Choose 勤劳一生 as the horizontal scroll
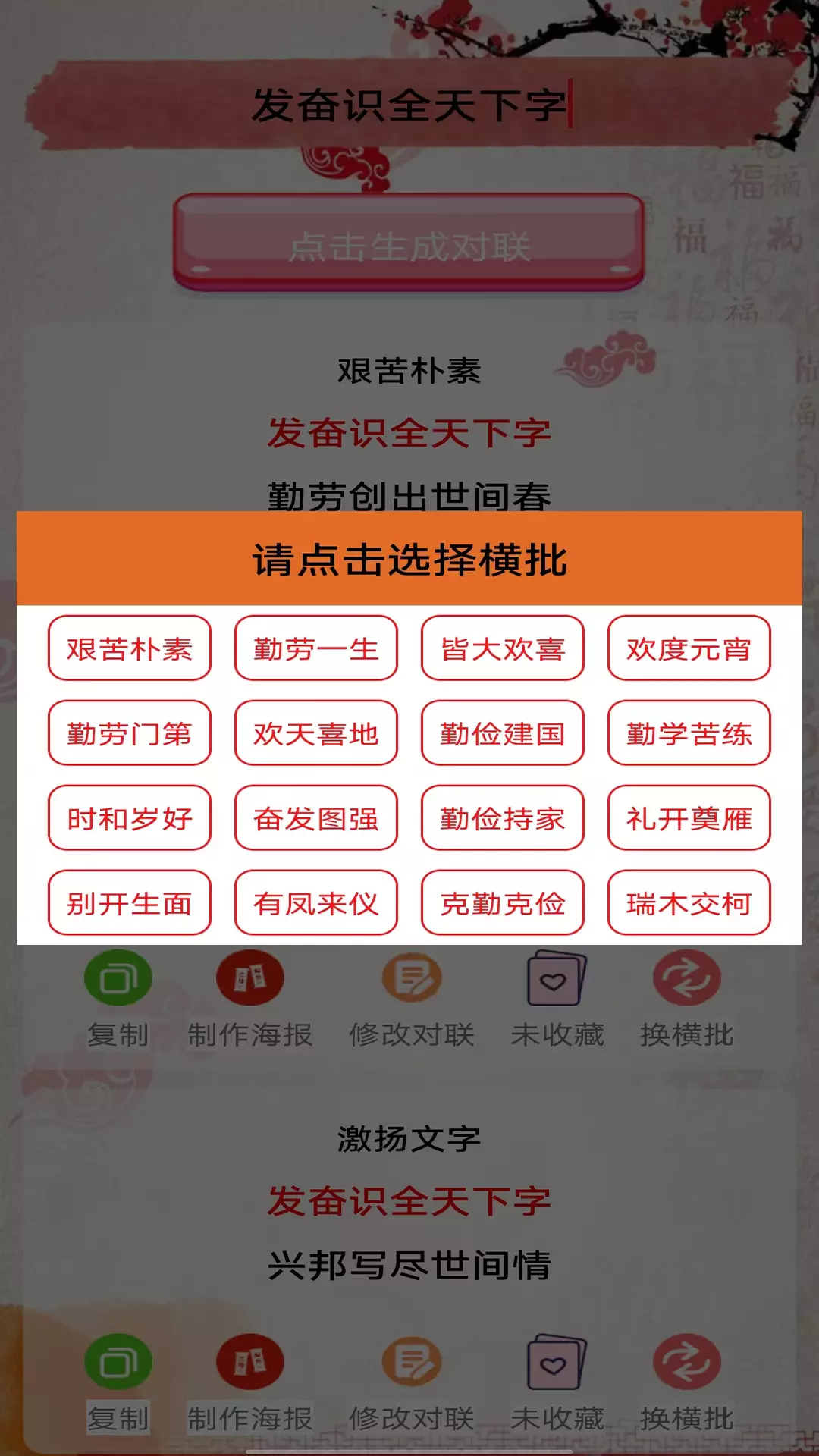This screenshot has width=819, height=1456. click(x=316, y=648)
